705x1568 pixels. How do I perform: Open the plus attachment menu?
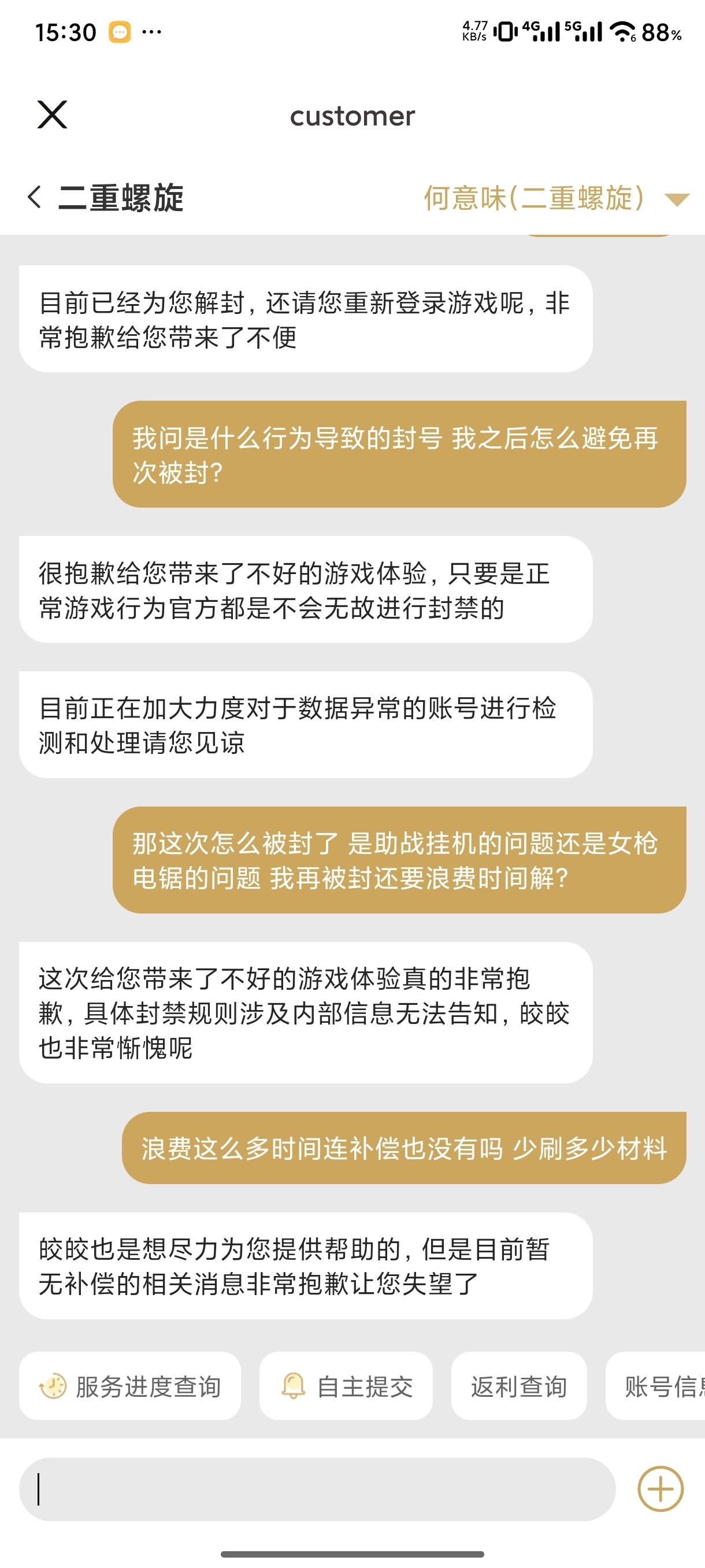coord(660,1489)
